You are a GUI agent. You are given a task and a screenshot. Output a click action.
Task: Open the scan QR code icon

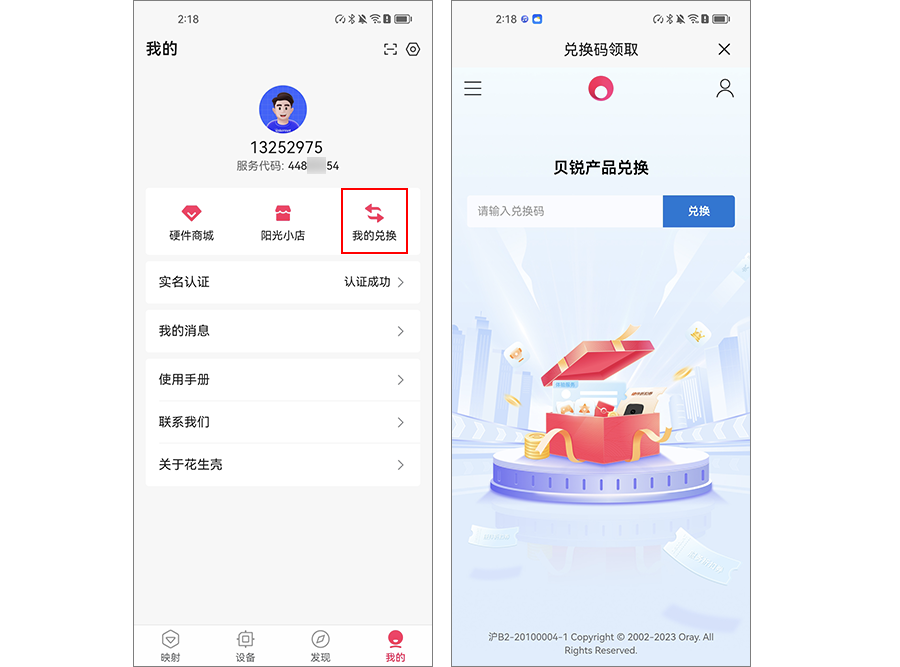pyautogui.click(x=391, y=49)
